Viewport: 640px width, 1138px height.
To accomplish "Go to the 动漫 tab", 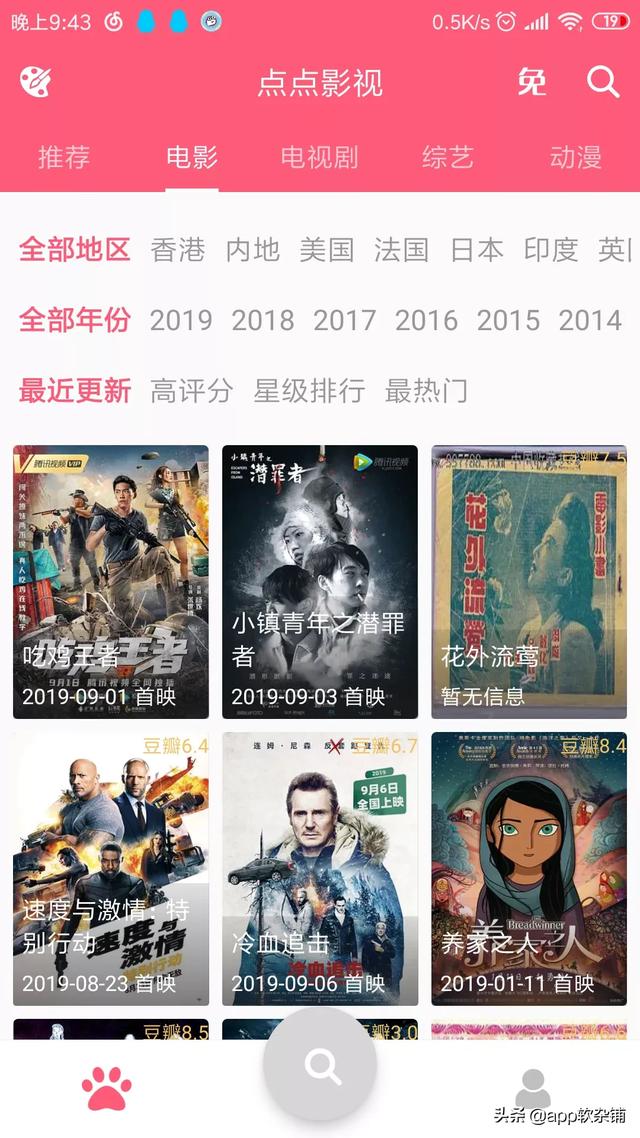I will tap(575, 157).
